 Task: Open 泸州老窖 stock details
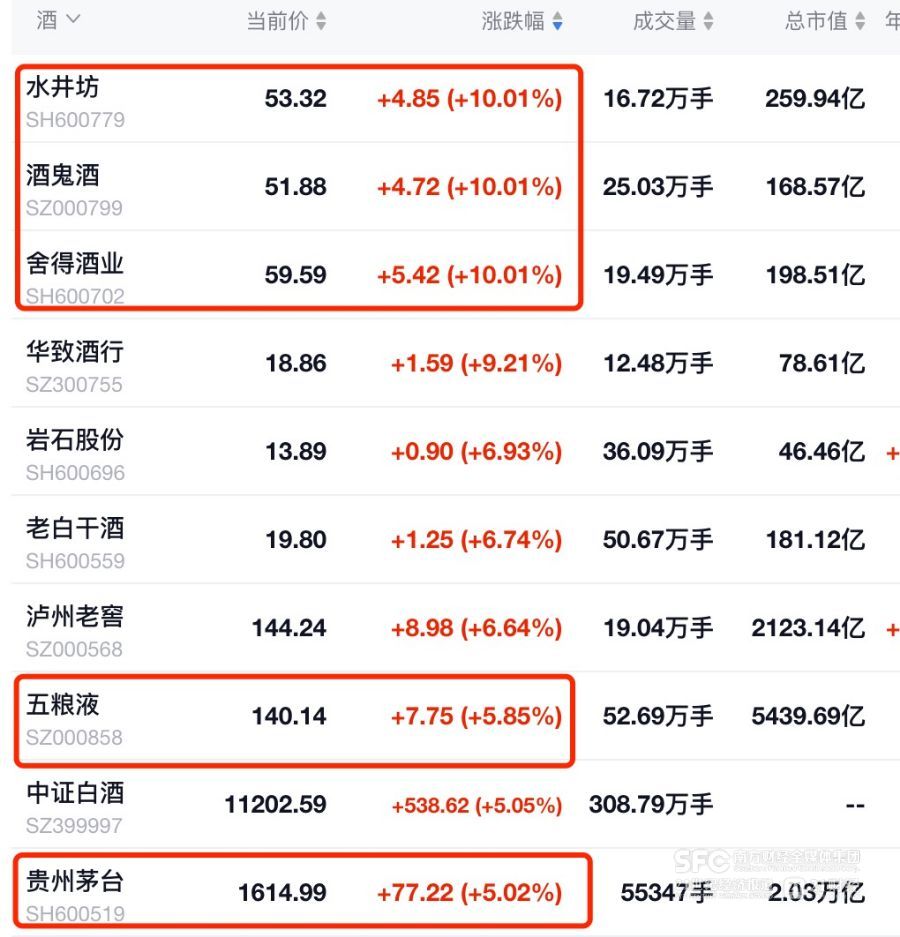click(75, 616)
